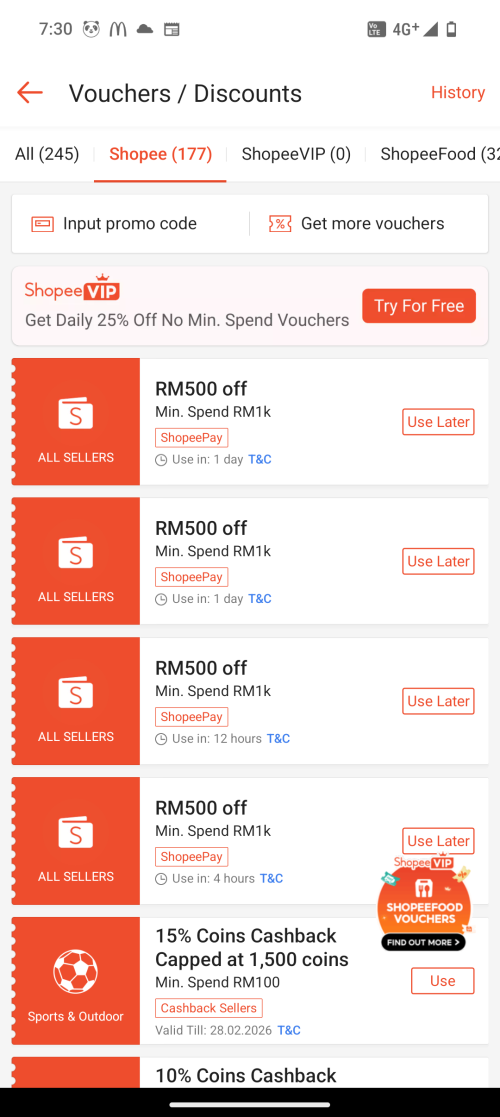The width and height of the screenshot is (500, 1117).
Task: Select the Shopee (177) tab
Action: (160, 154)
